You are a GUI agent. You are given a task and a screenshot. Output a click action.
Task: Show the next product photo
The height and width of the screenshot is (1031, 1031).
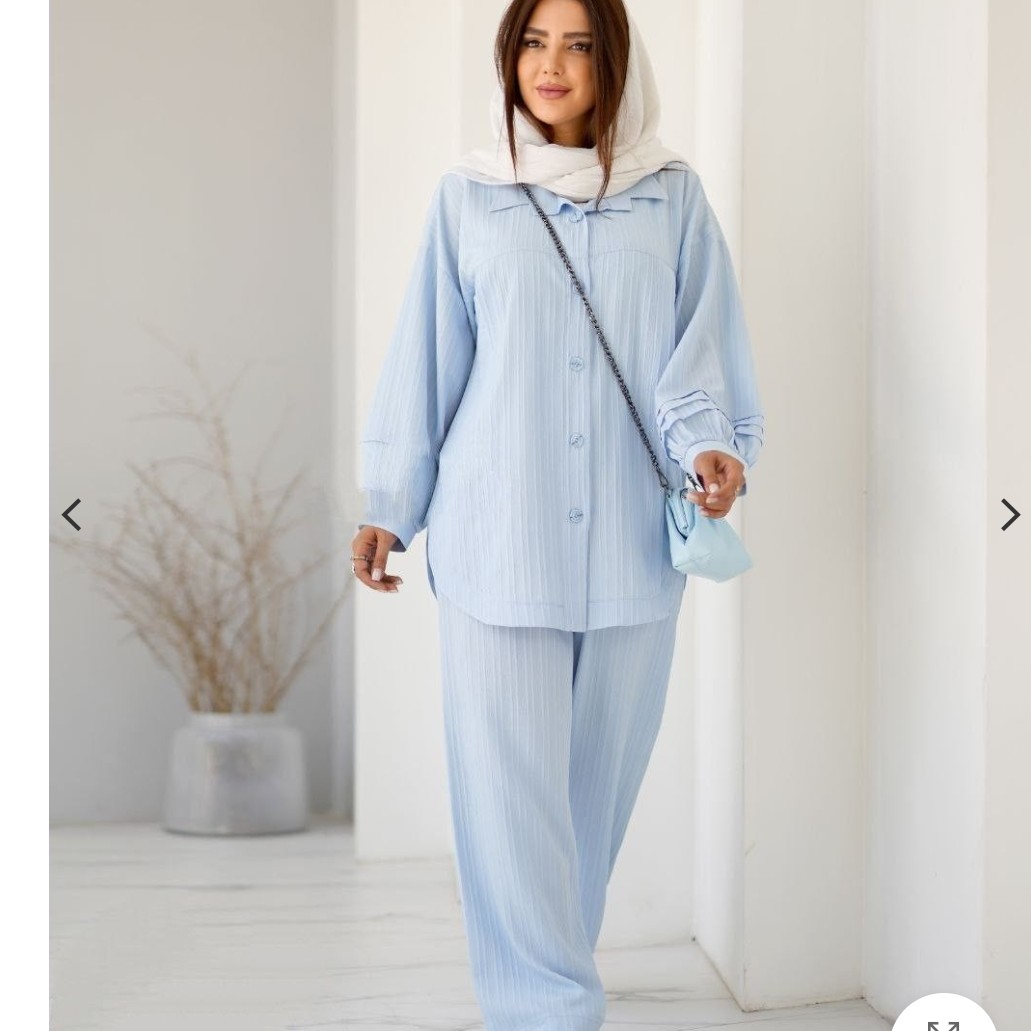click(x=1009, y=514)
